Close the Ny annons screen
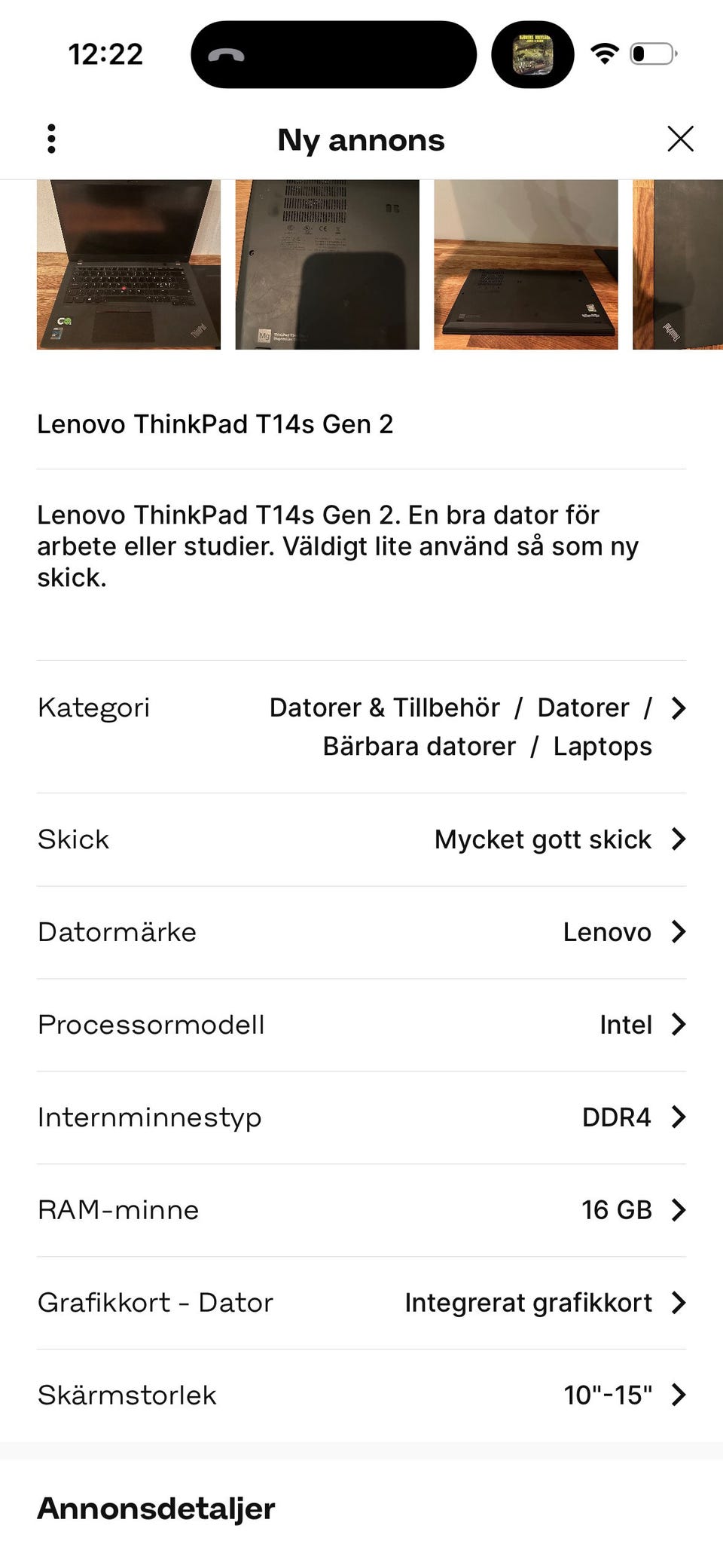The image size is (723, 1568). click(x=680, y=139)
